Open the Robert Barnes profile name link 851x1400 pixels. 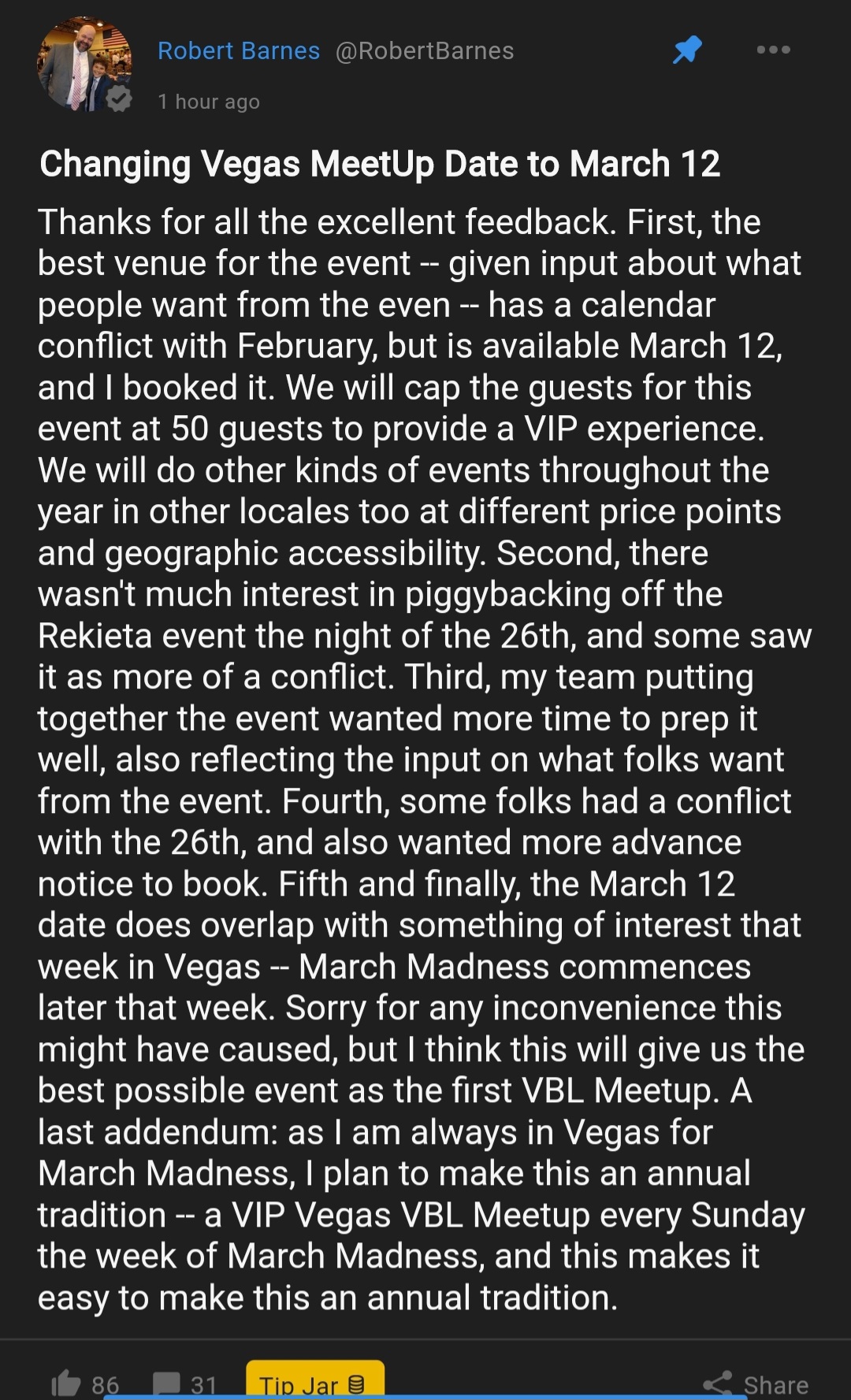(239, 50)
